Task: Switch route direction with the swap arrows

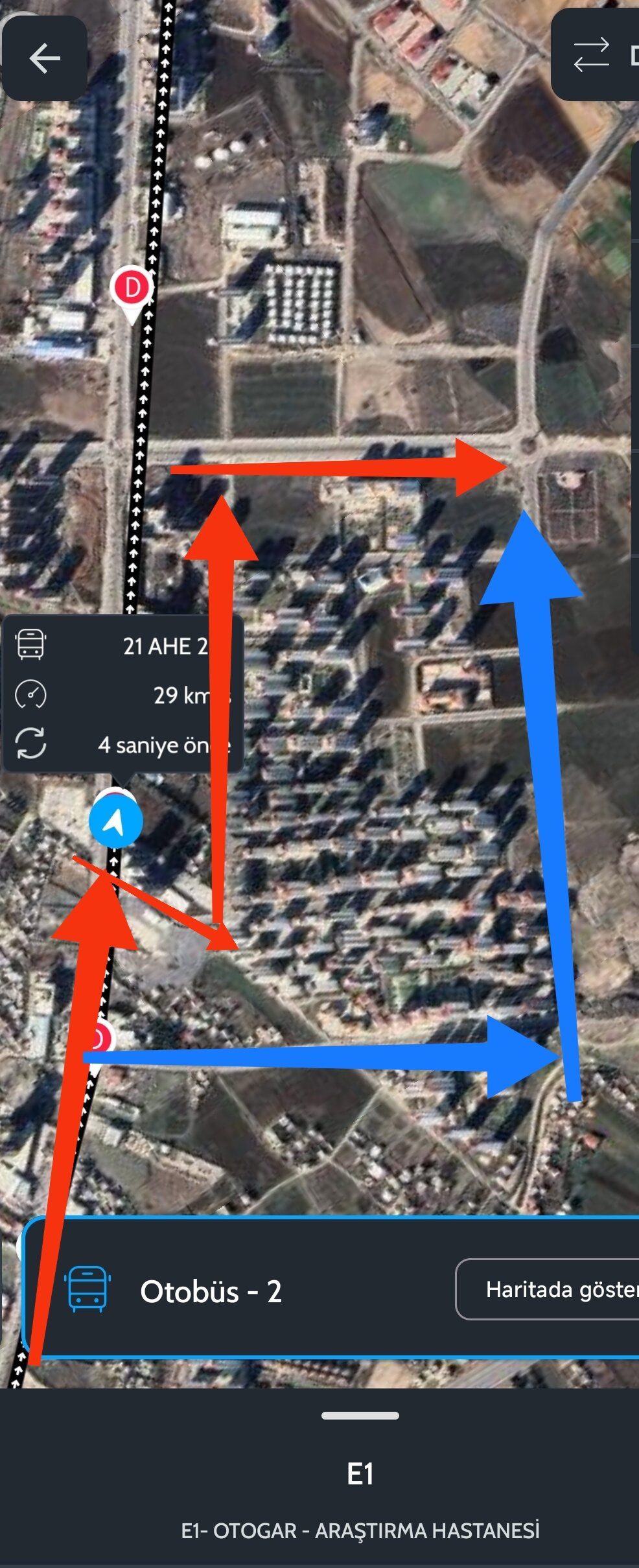Action: tap(591, 55)
